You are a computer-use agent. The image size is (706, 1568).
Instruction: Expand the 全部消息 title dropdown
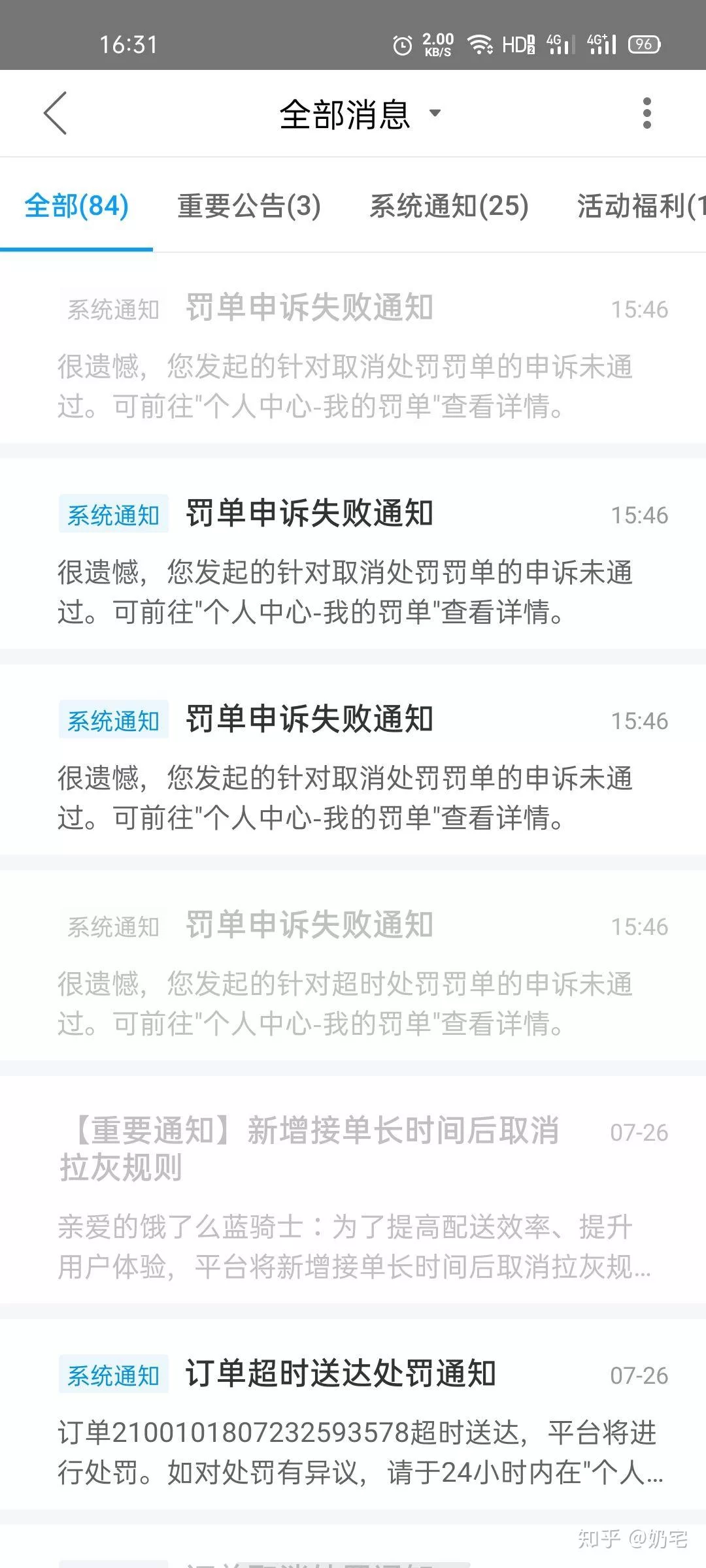[360, 114]
